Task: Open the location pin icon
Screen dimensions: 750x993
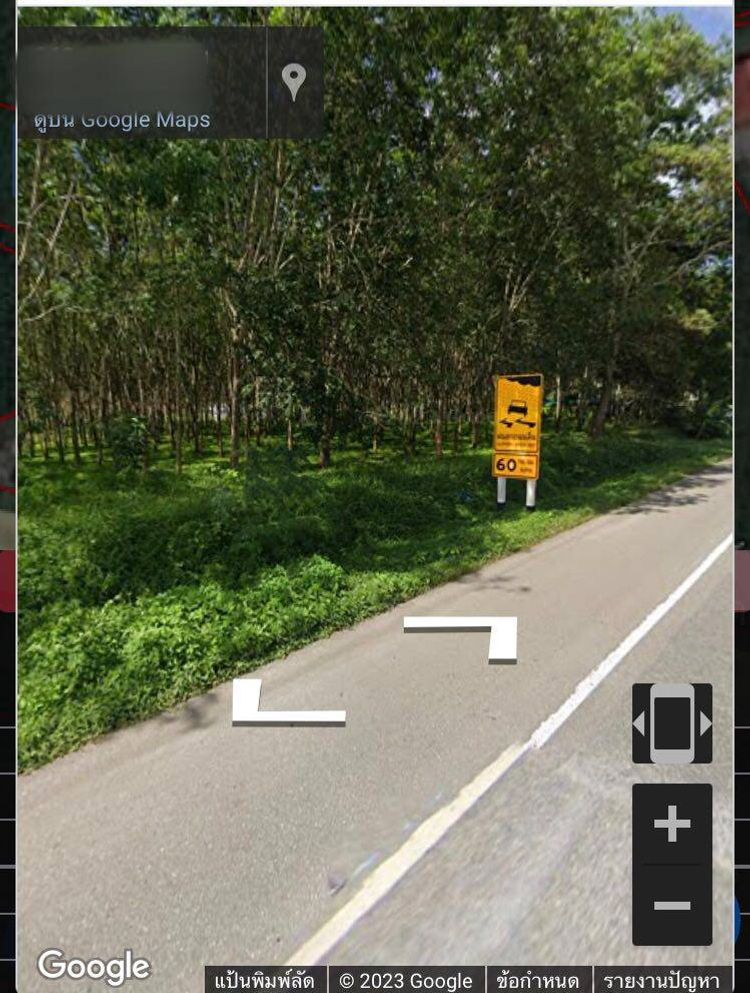Action: point(293,82)
